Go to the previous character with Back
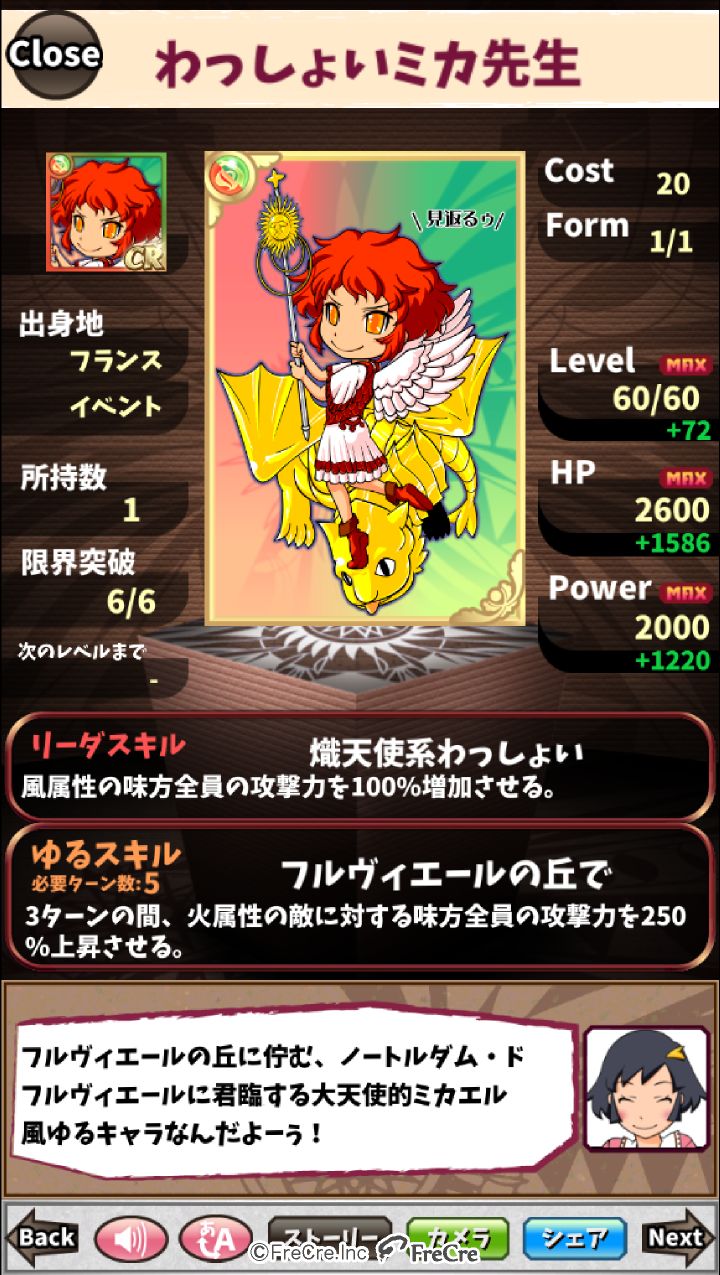This screenshot has width=720, height=1275. pos(44,1238)
